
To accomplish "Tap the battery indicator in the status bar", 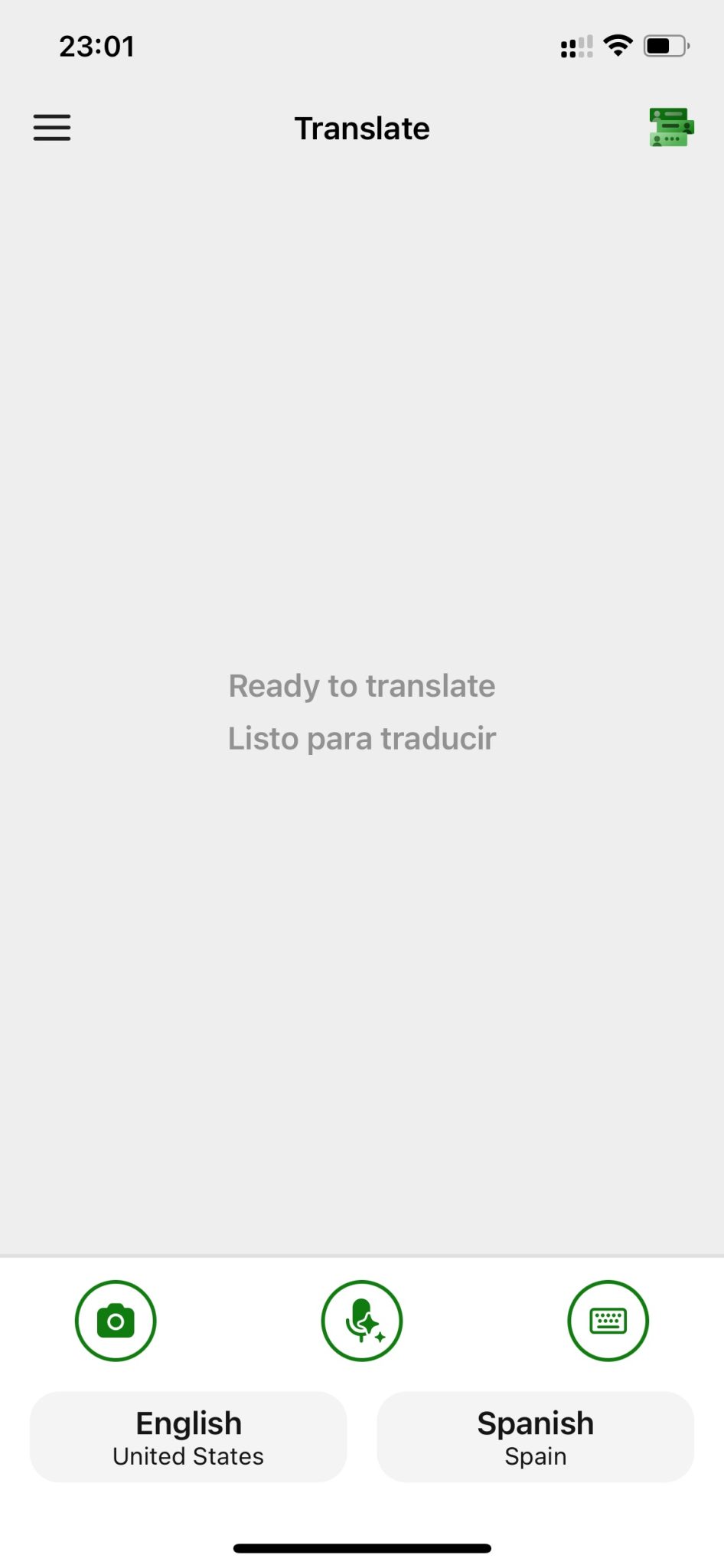I will (x=663, y=46).
